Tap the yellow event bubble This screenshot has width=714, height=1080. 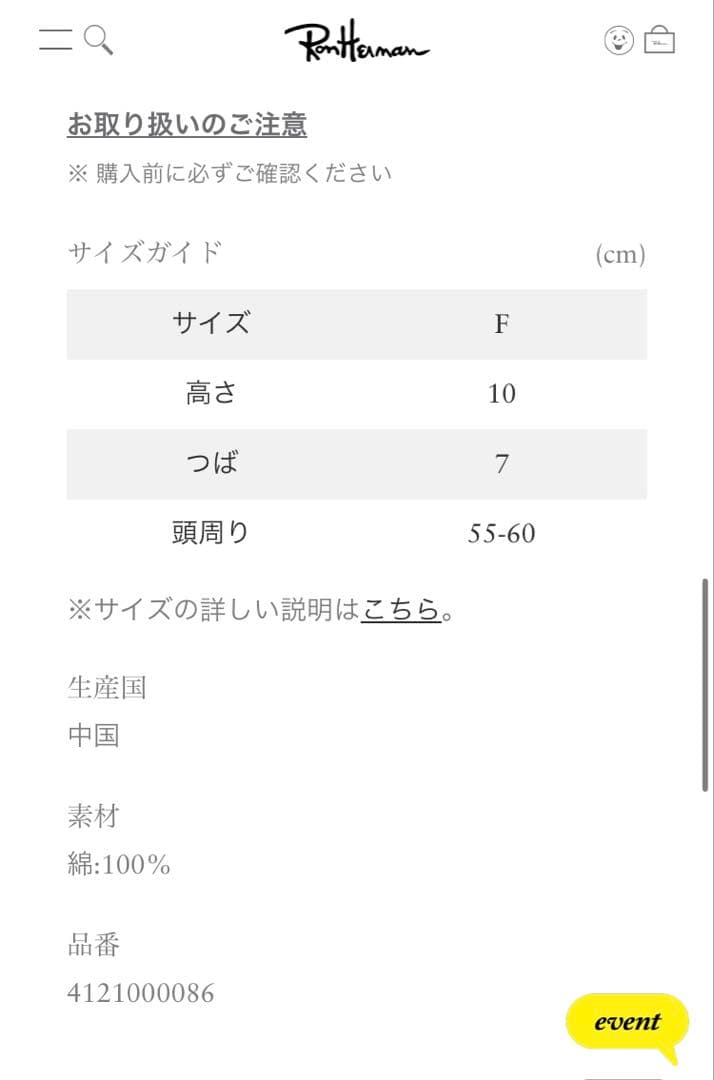(628, 1022)
